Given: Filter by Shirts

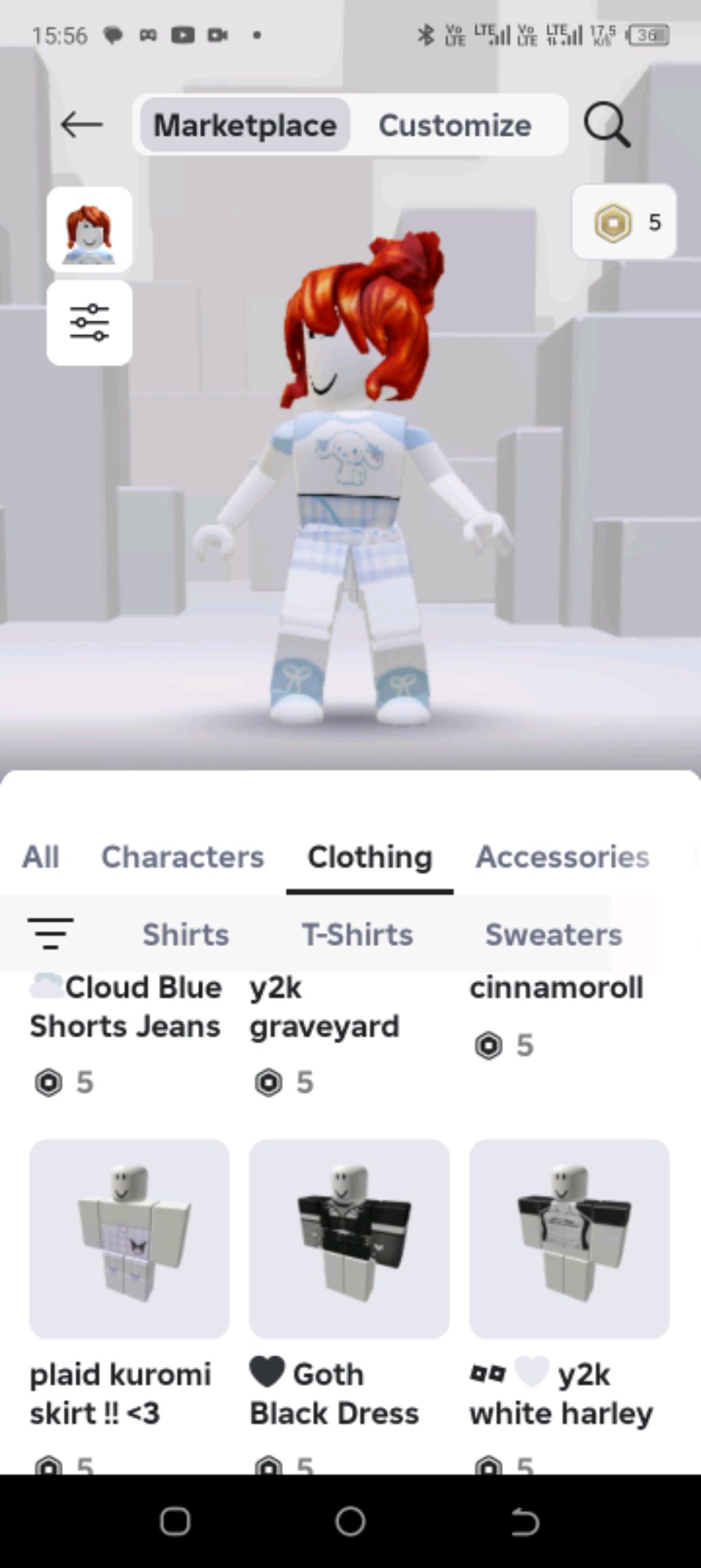Looking at the screenshot, I should pos(186,935).
